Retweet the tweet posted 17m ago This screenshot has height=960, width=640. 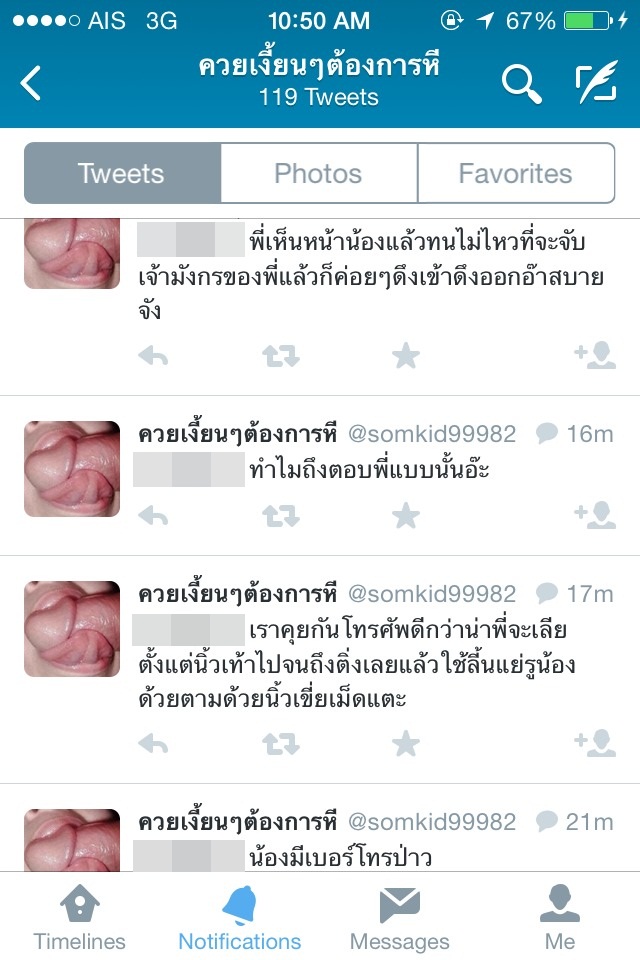(280, 743)
